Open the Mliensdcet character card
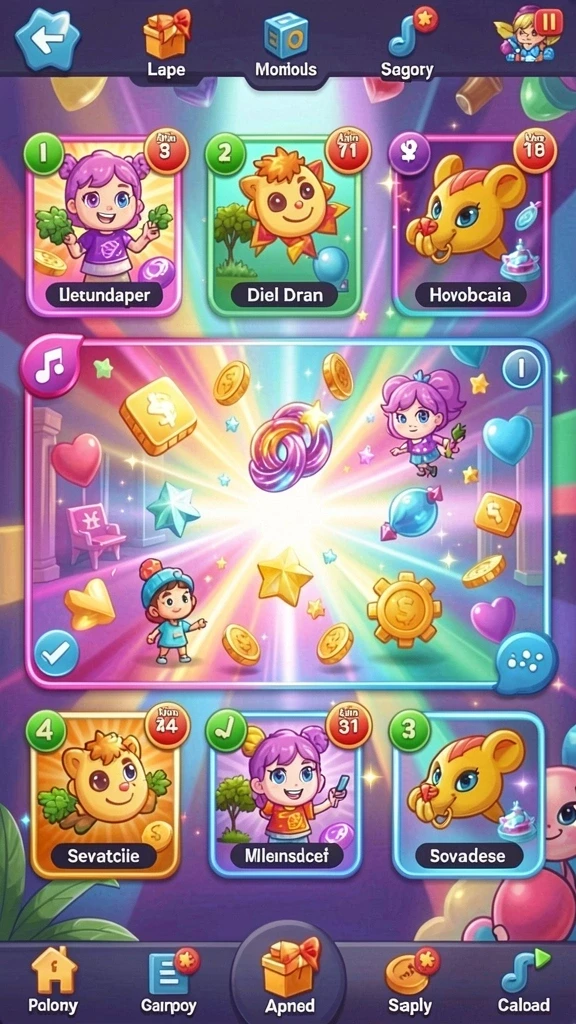576x1024 pixels. pos(285,795)
